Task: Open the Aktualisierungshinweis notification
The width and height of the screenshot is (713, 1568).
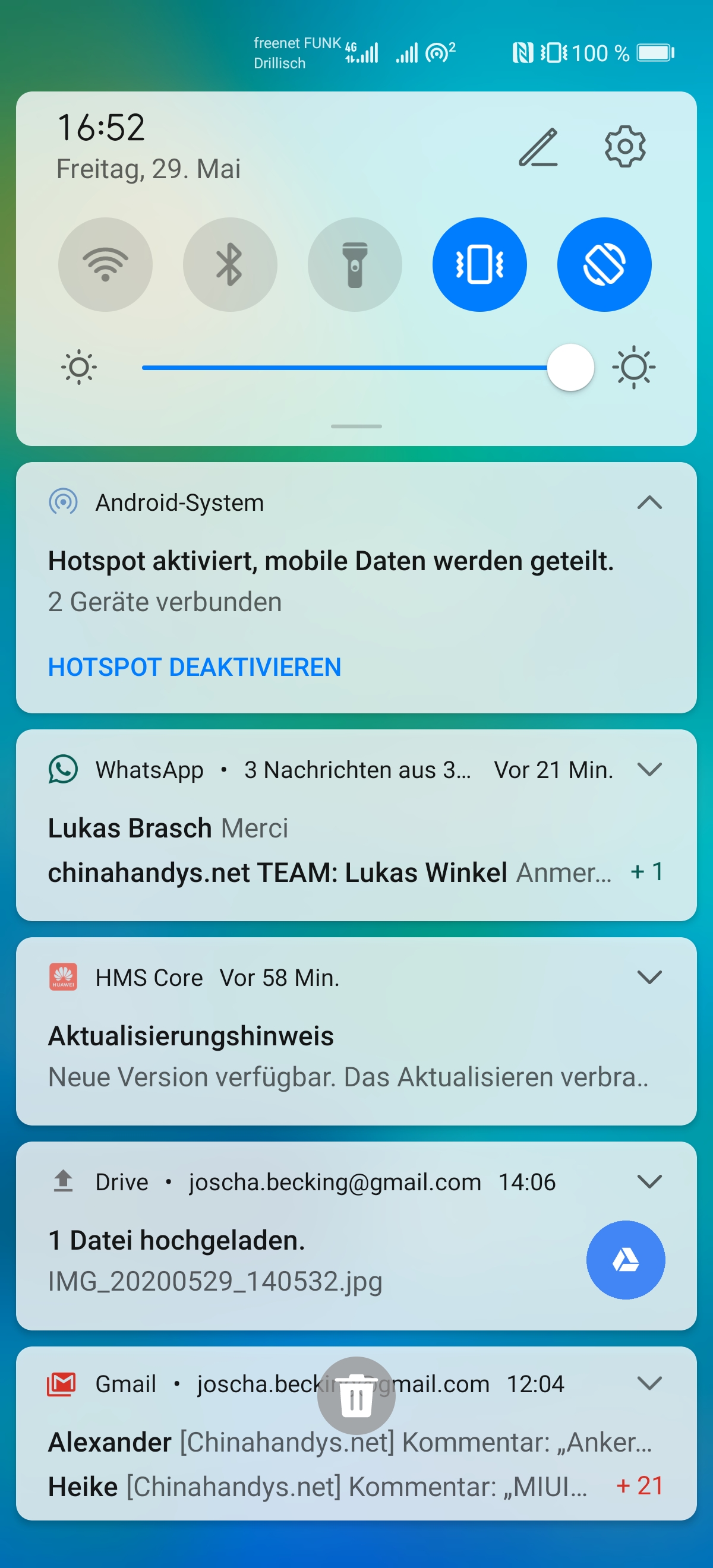Action: 356,1056
